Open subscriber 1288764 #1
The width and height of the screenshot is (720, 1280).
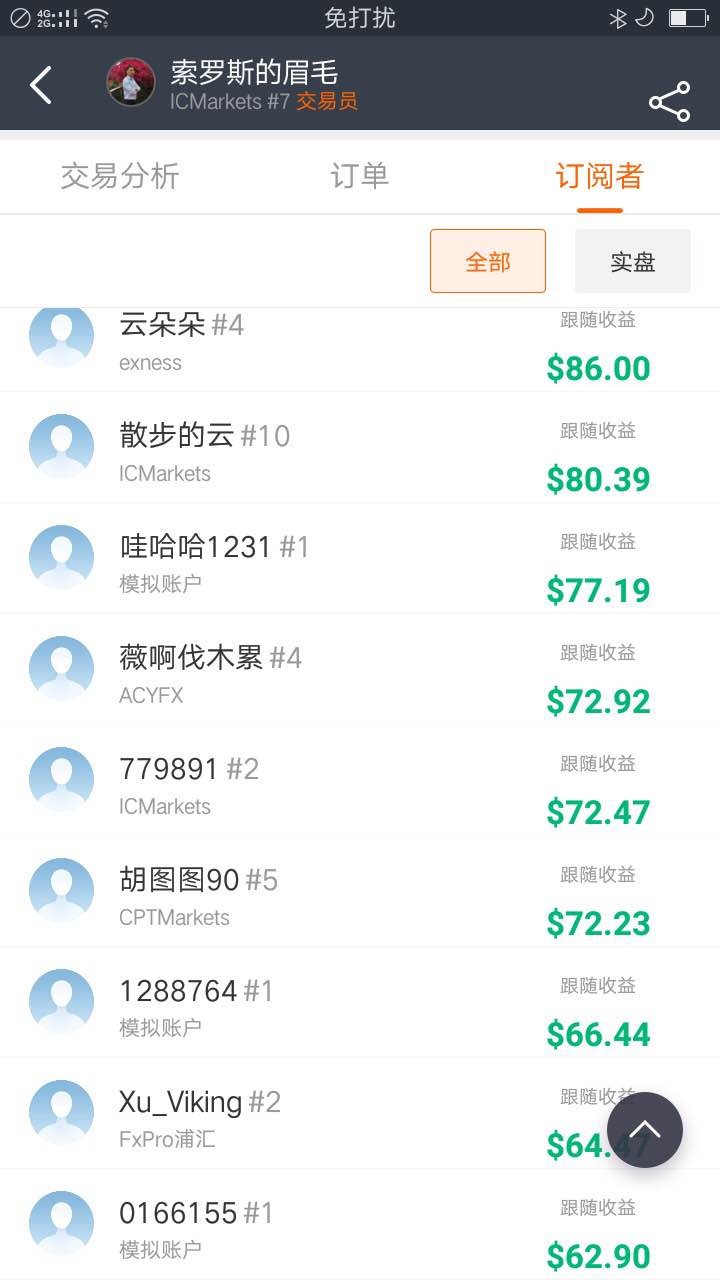click(x=360, y=1002)
